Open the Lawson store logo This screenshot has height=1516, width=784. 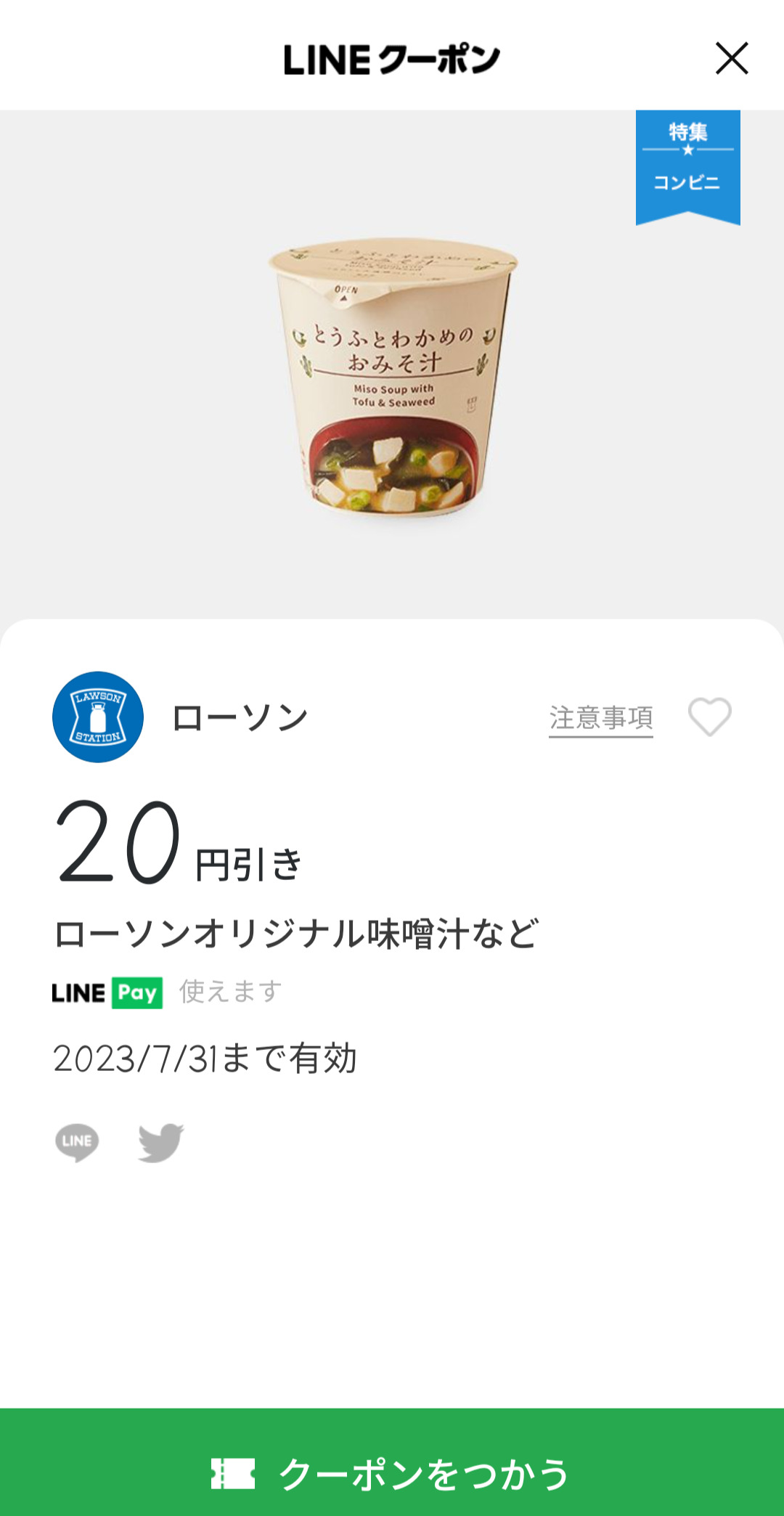(98, 717)
